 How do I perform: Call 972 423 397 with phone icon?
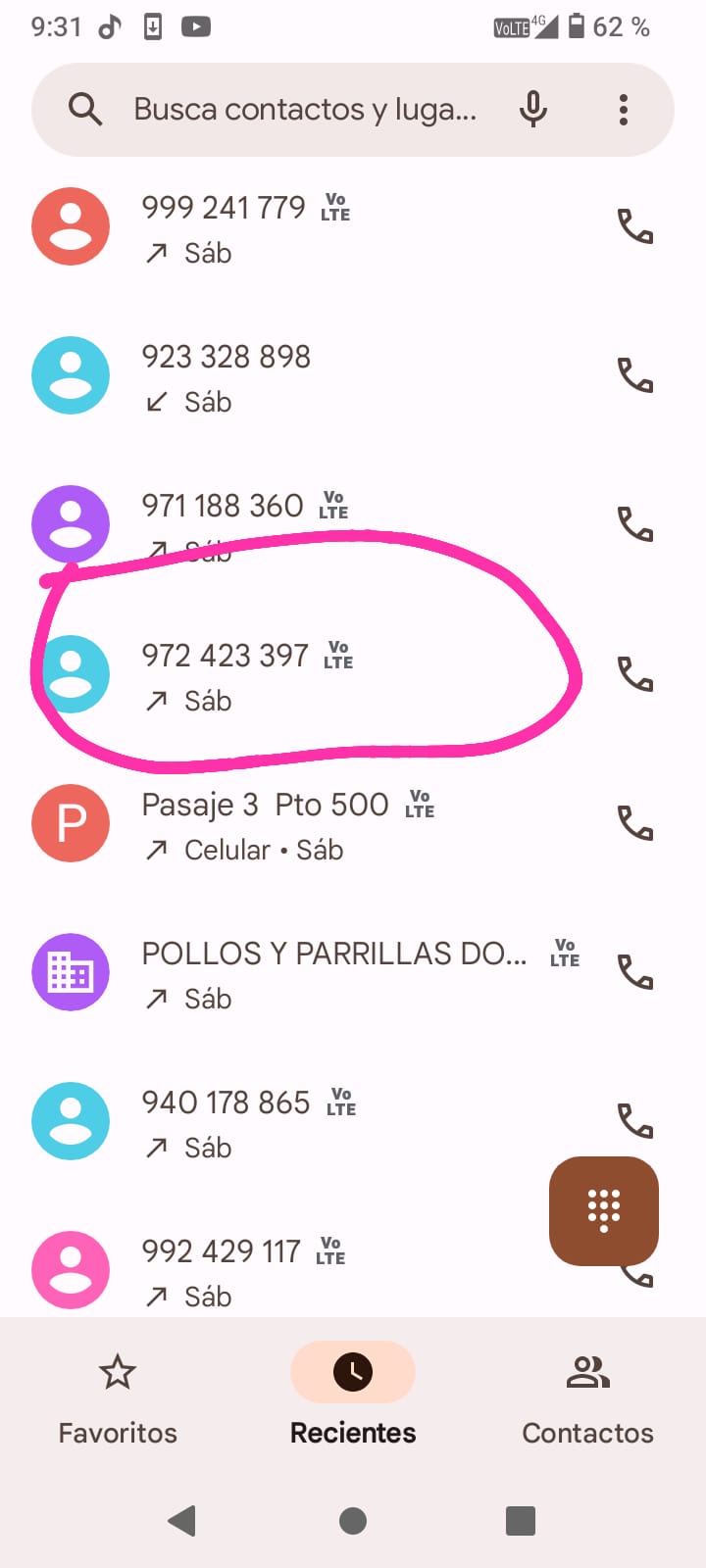point(635,674)
